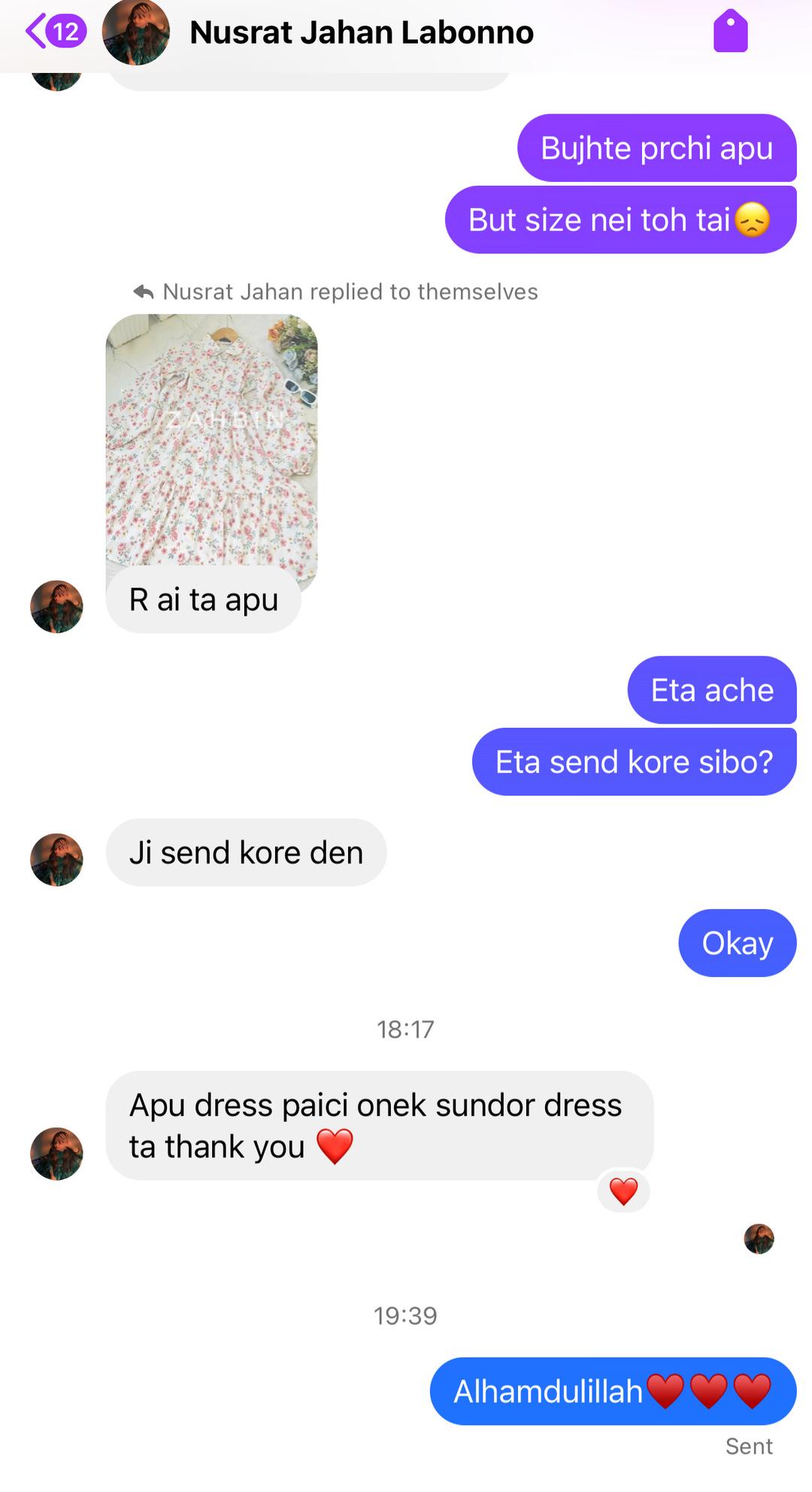Tap the 'Okay' blue message bubble
The width and height of the screenshot is (812, 1492).
[737, 942]
